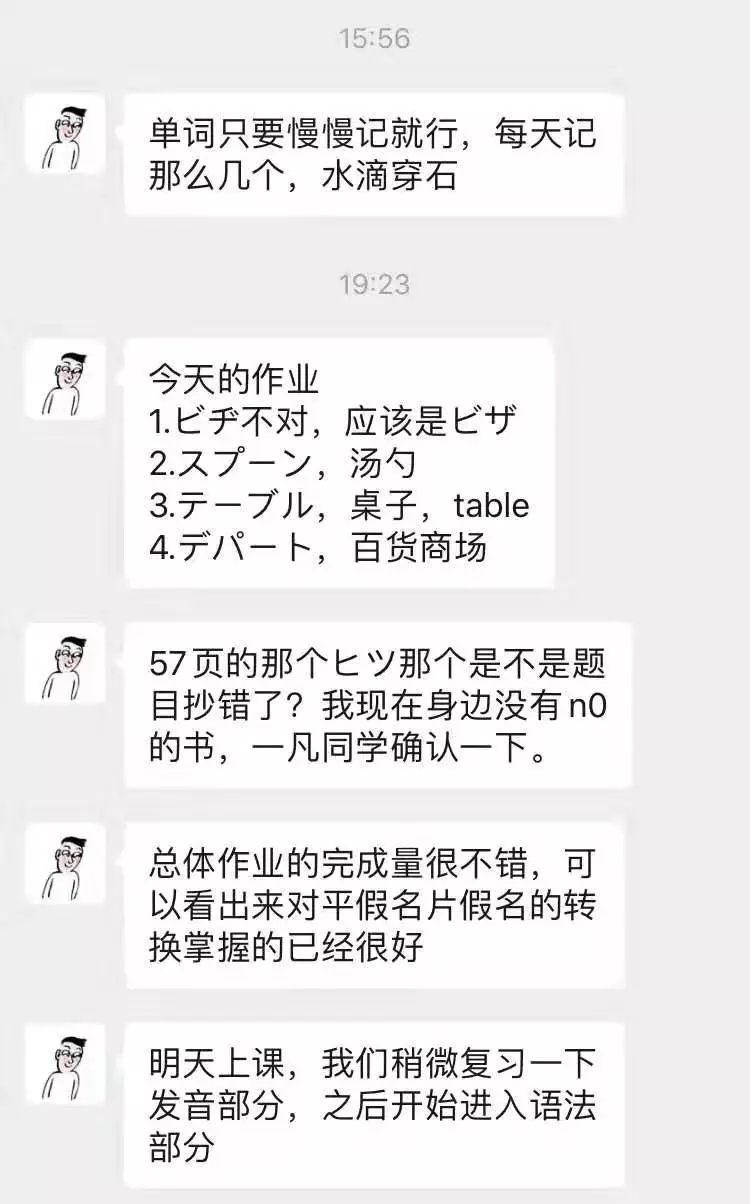
Task: Tap the avatar next to the 总体作业 message
Action: tap(65, 862)
